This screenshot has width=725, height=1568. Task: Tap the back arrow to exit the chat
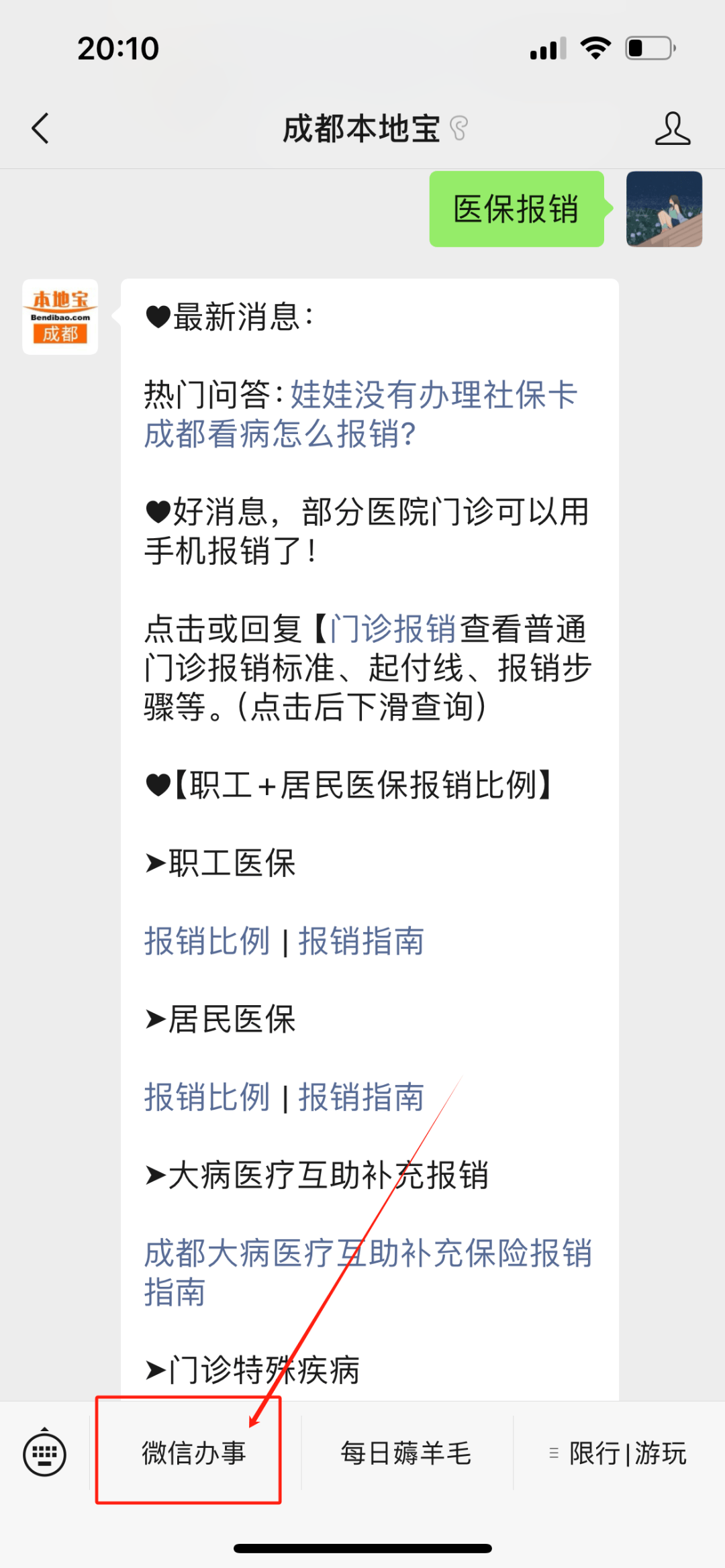click(40, 129)
